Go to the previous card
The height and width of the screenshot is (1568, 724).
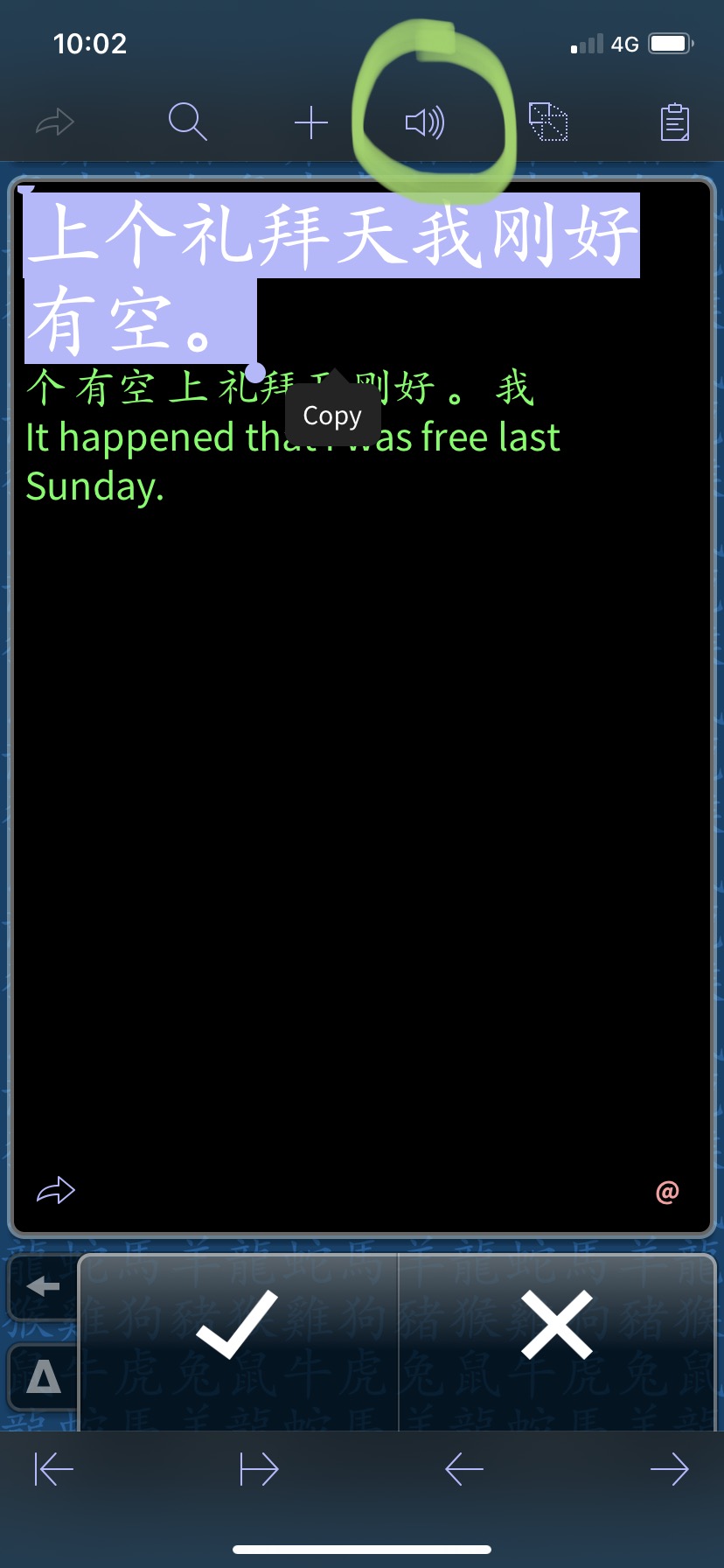464,1469
